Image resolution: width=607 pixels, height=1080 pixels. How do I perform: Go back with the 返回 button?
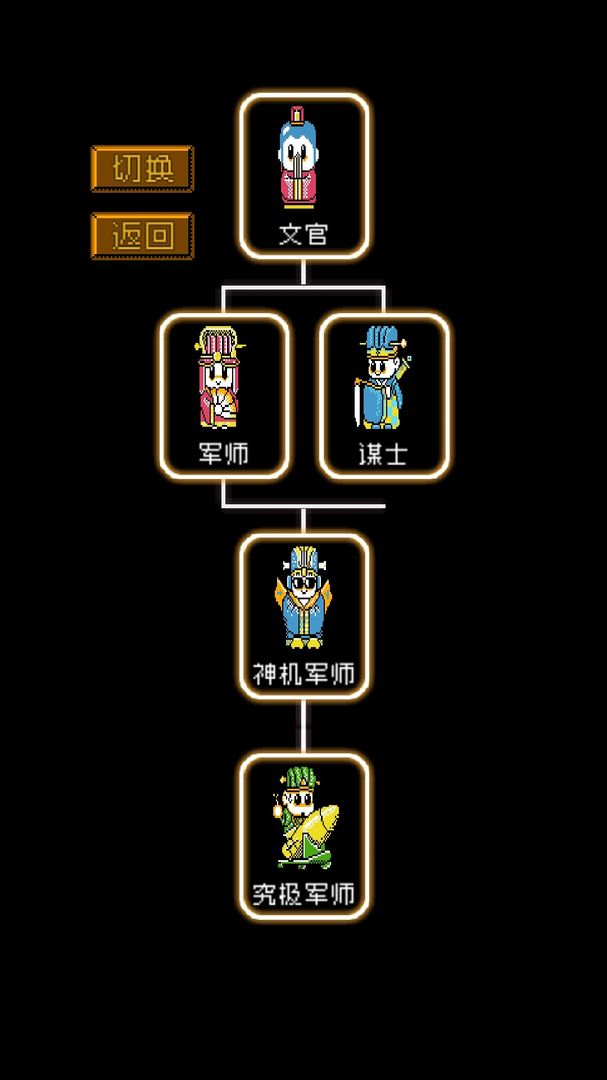click(142, 236)
